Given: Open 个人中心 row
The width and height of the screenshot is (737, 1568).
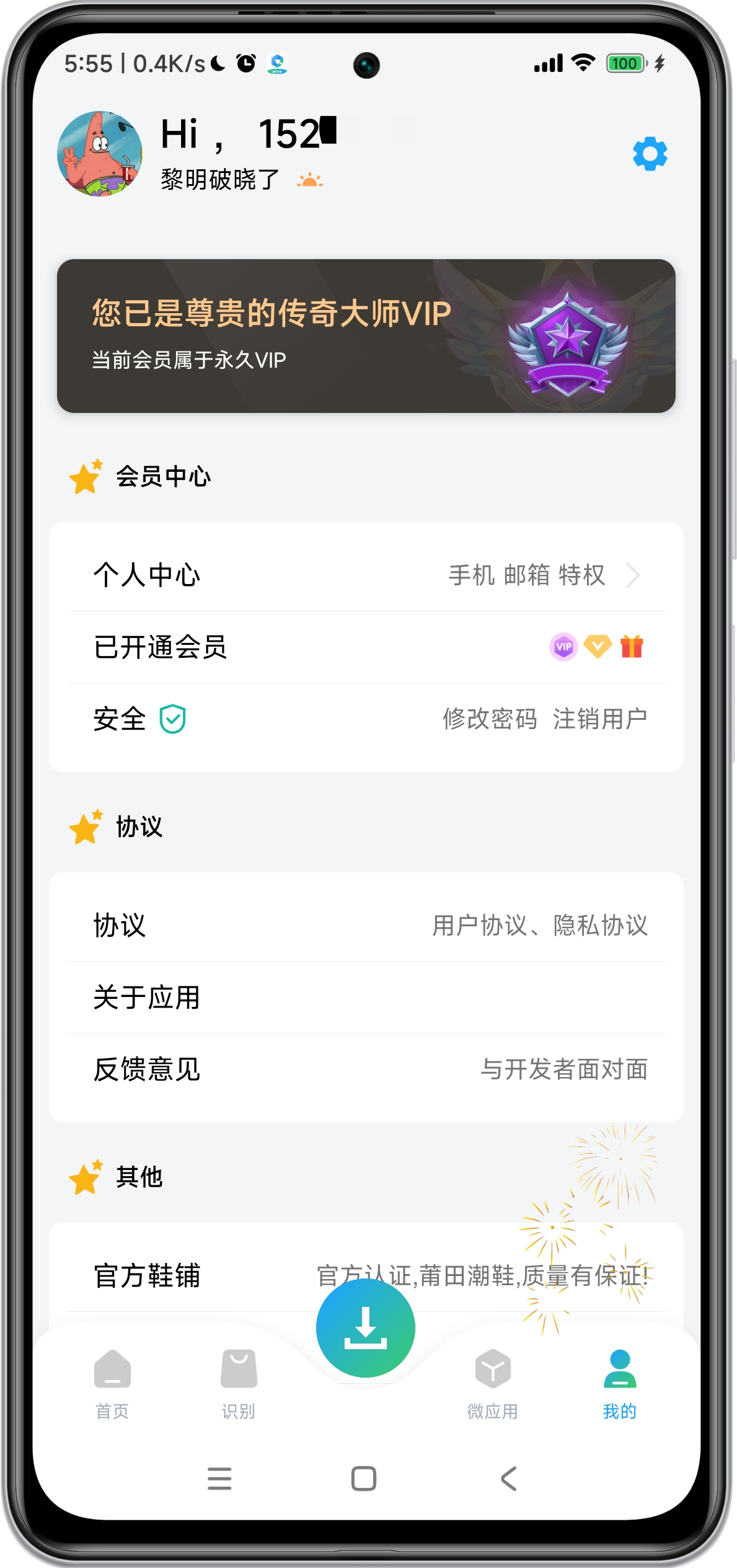Looking at the screenshot, I should click(366, 575).
